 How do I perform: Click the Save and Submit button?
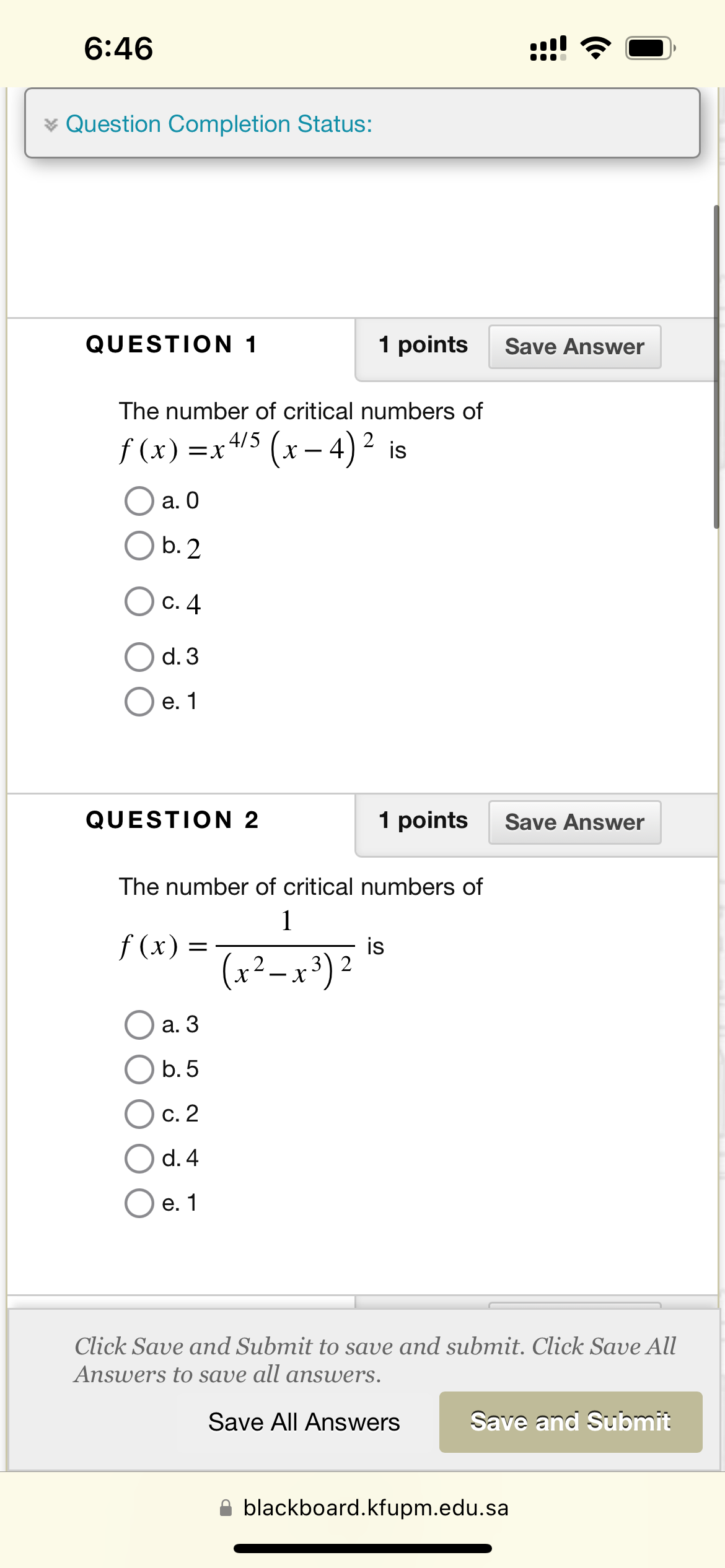[569, 1422]
